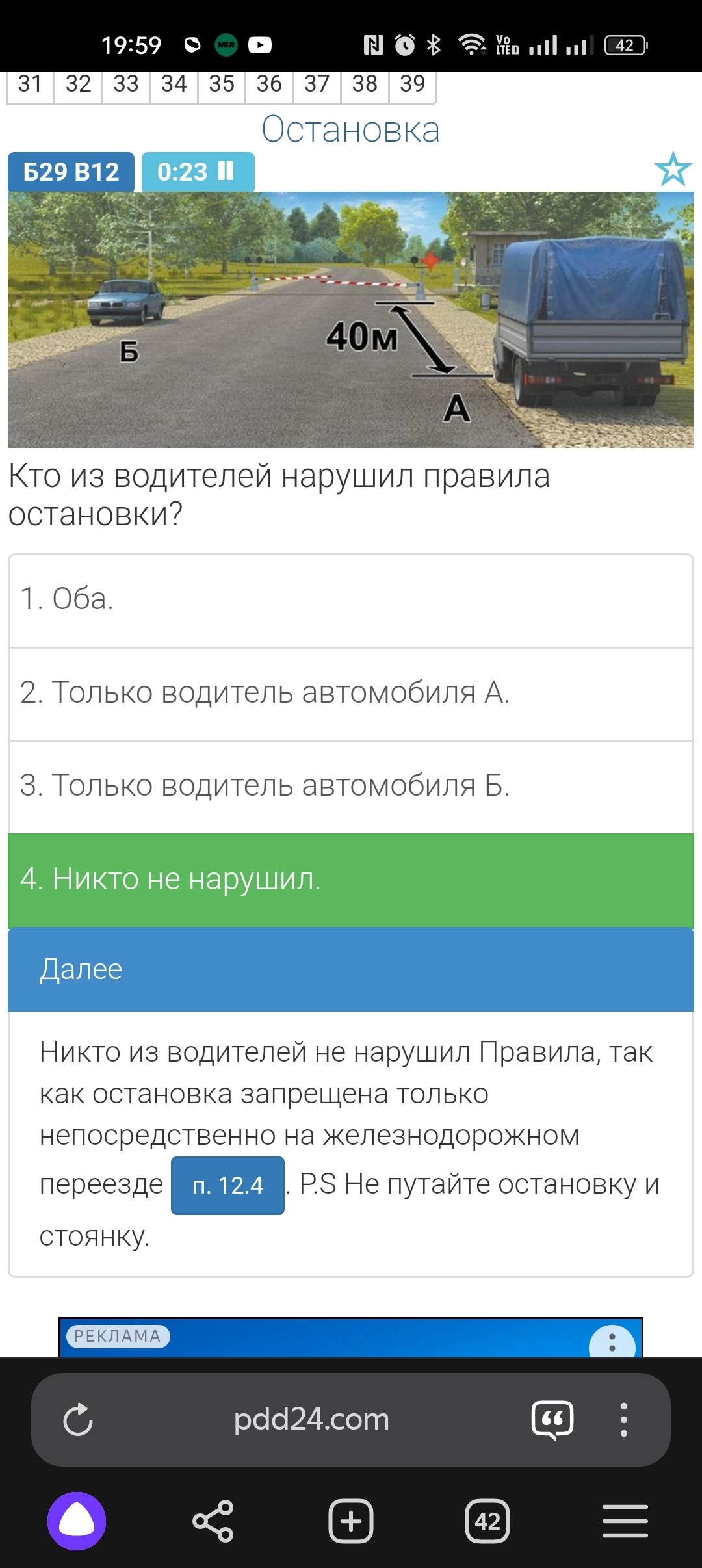Select answer 1. Оба
The width and height of the screenshot is (702, 1568).
(351, 600)
